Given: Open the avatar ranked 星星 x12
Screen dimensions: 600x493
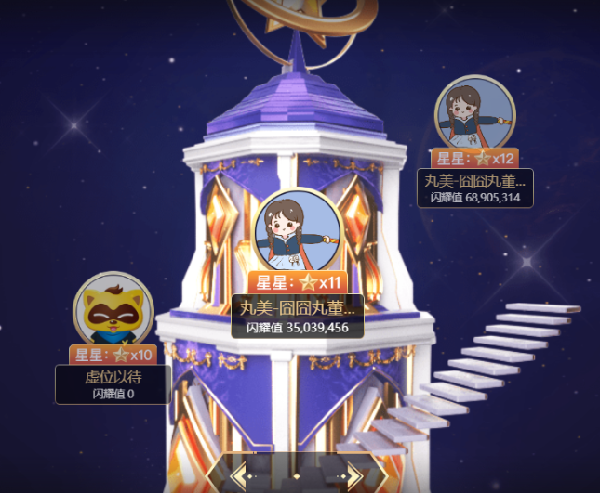Looking at the screenshot, I should coord(475,112).
